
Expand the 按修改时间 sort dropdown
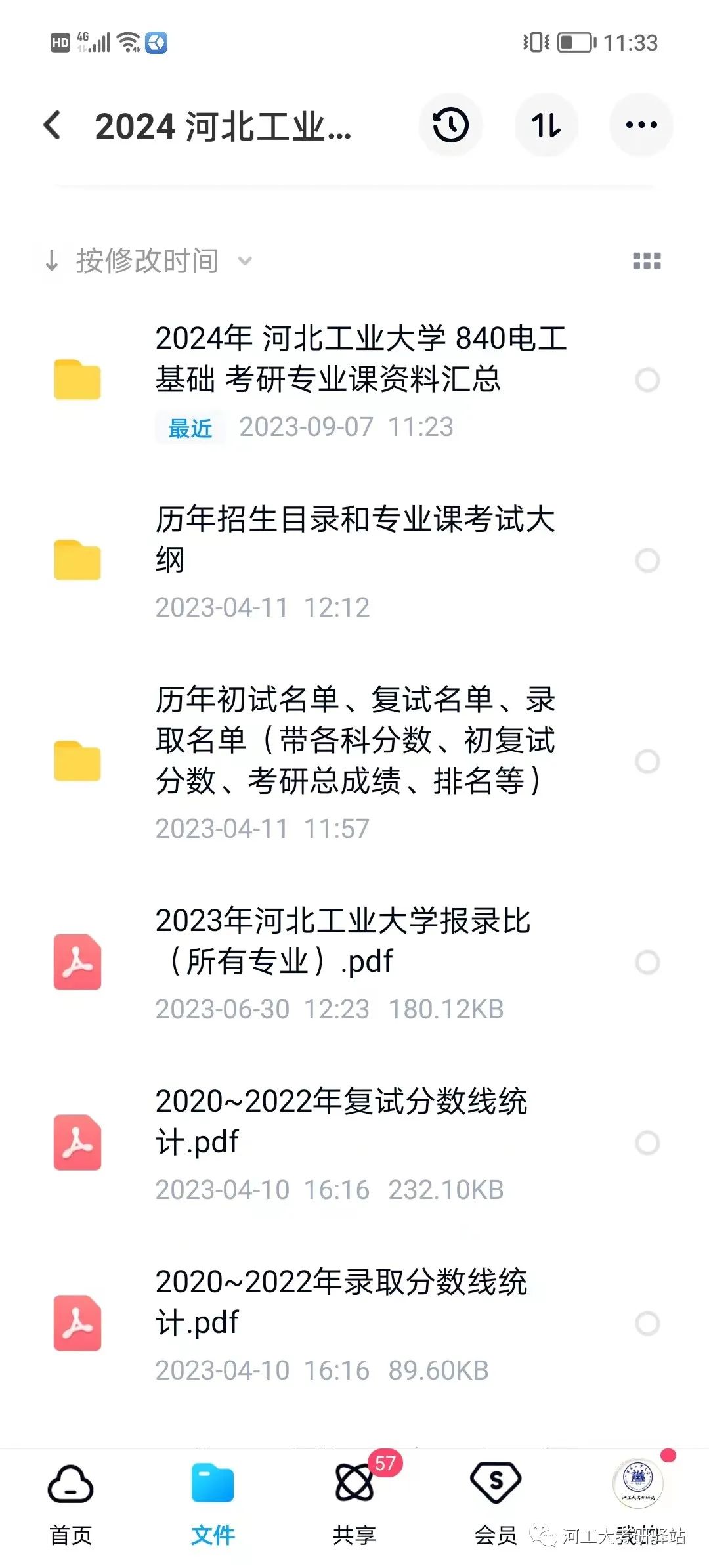coord(149,261)
